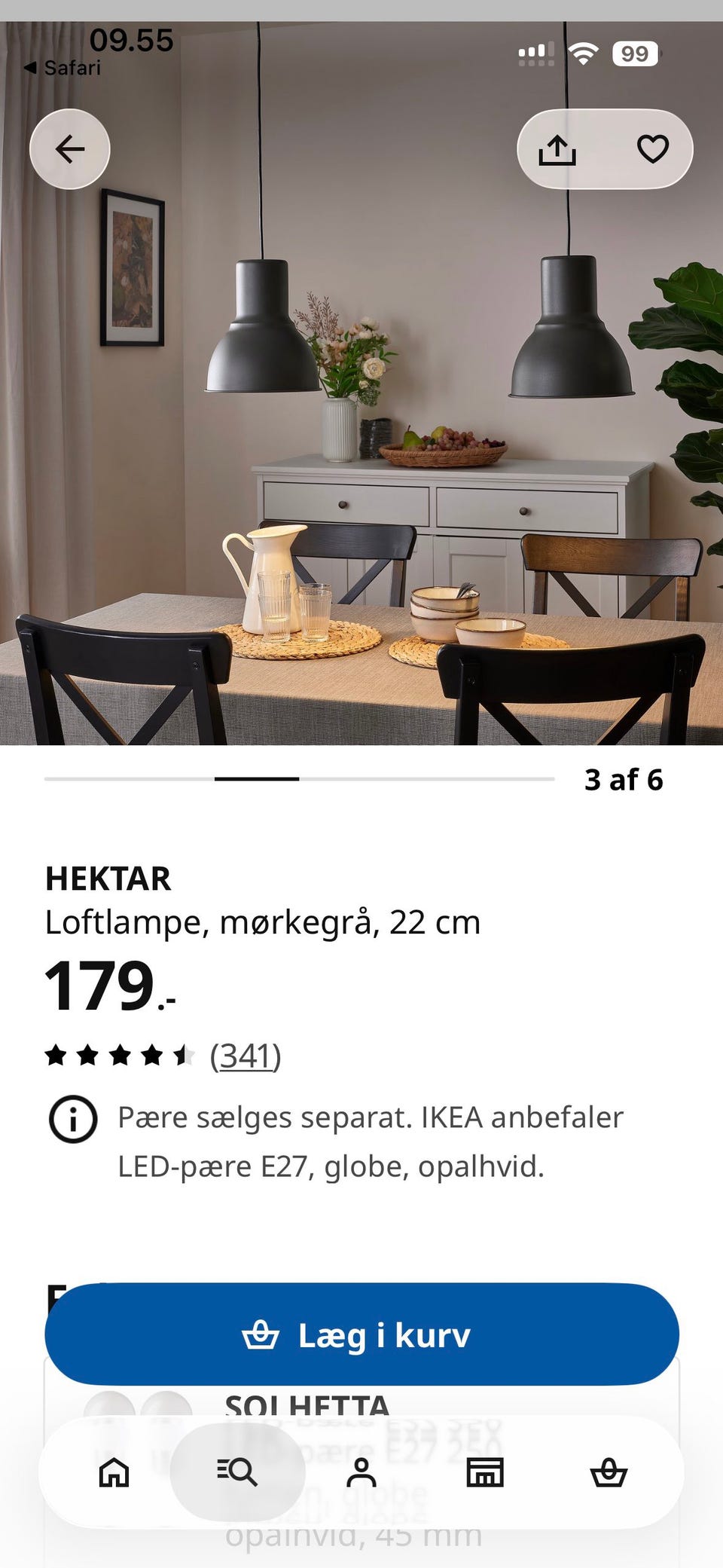Open the shopping basket tab
The height and width of the screenshot is (1568, 723).
609,1472
